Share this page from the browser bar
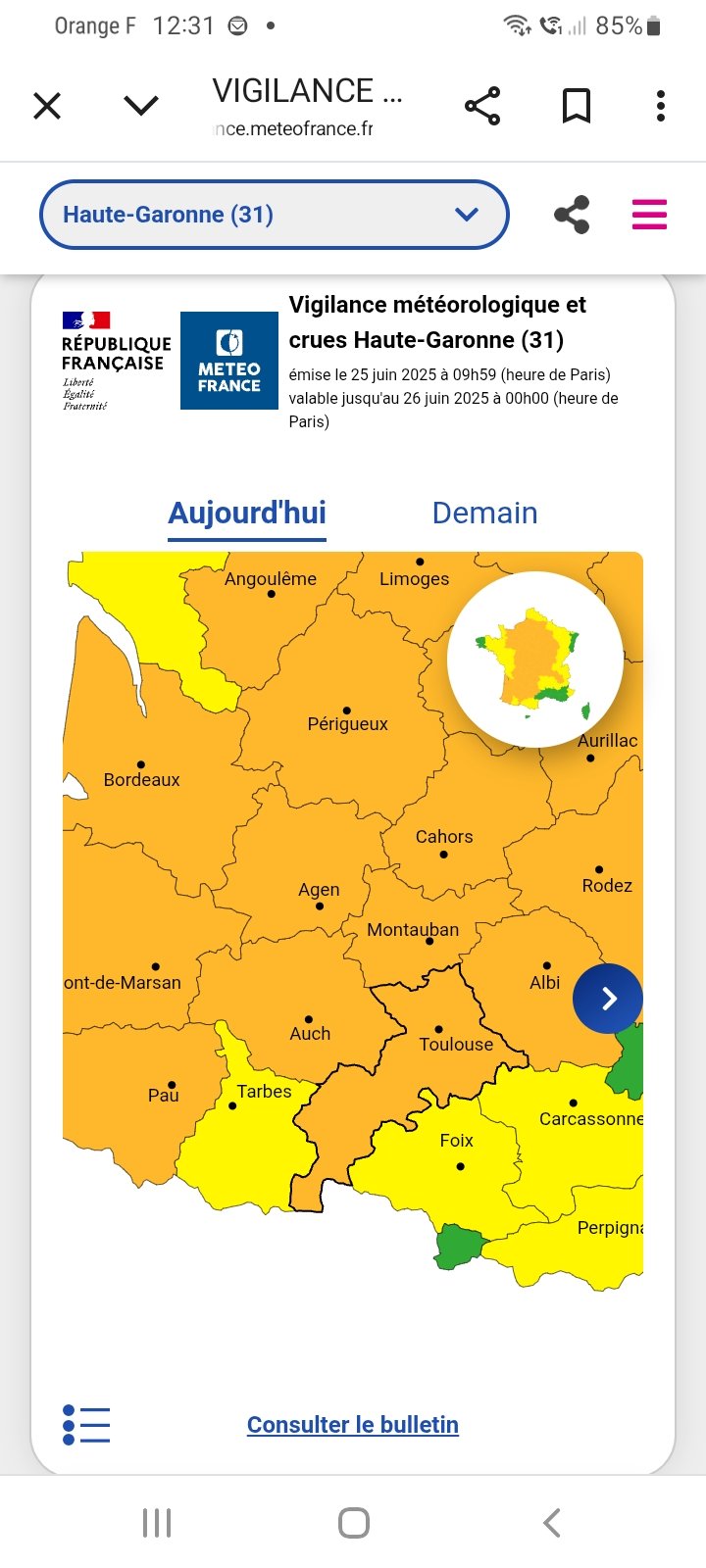 [482, 106]
